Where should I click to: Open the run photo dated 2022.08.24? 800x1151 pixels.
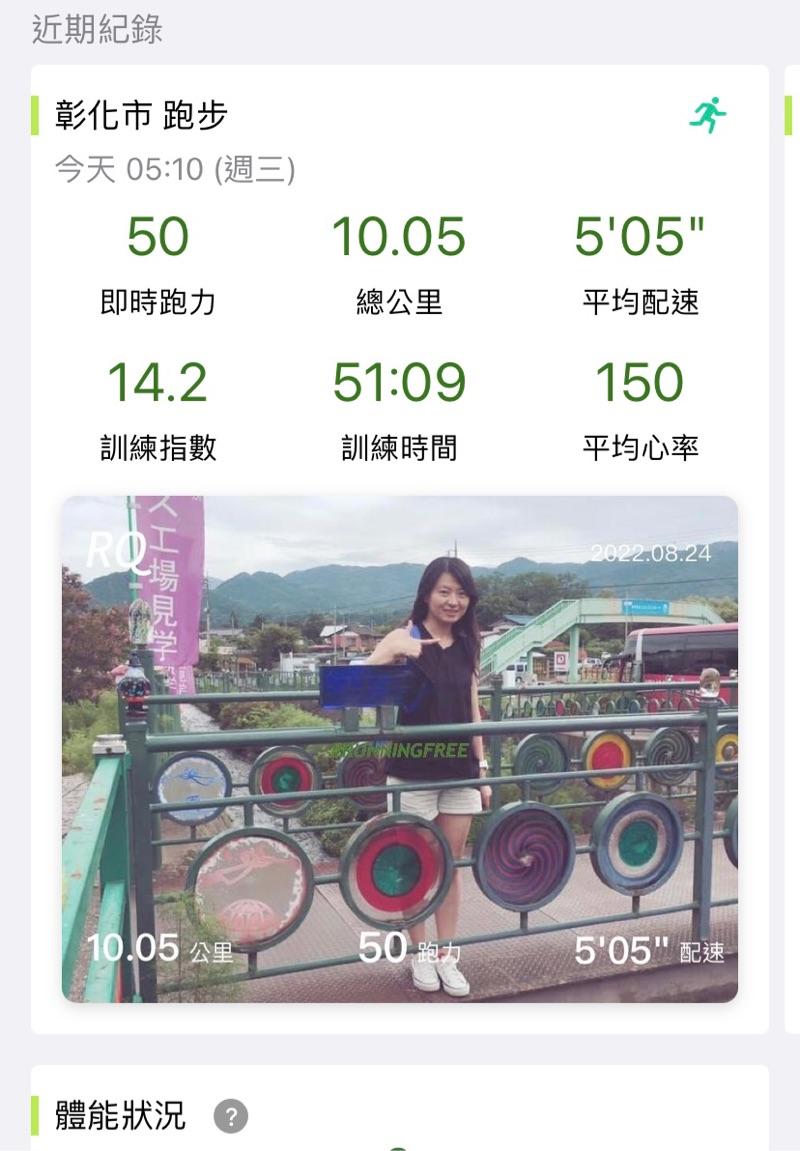pyautogui.click(x=399, y=748)
